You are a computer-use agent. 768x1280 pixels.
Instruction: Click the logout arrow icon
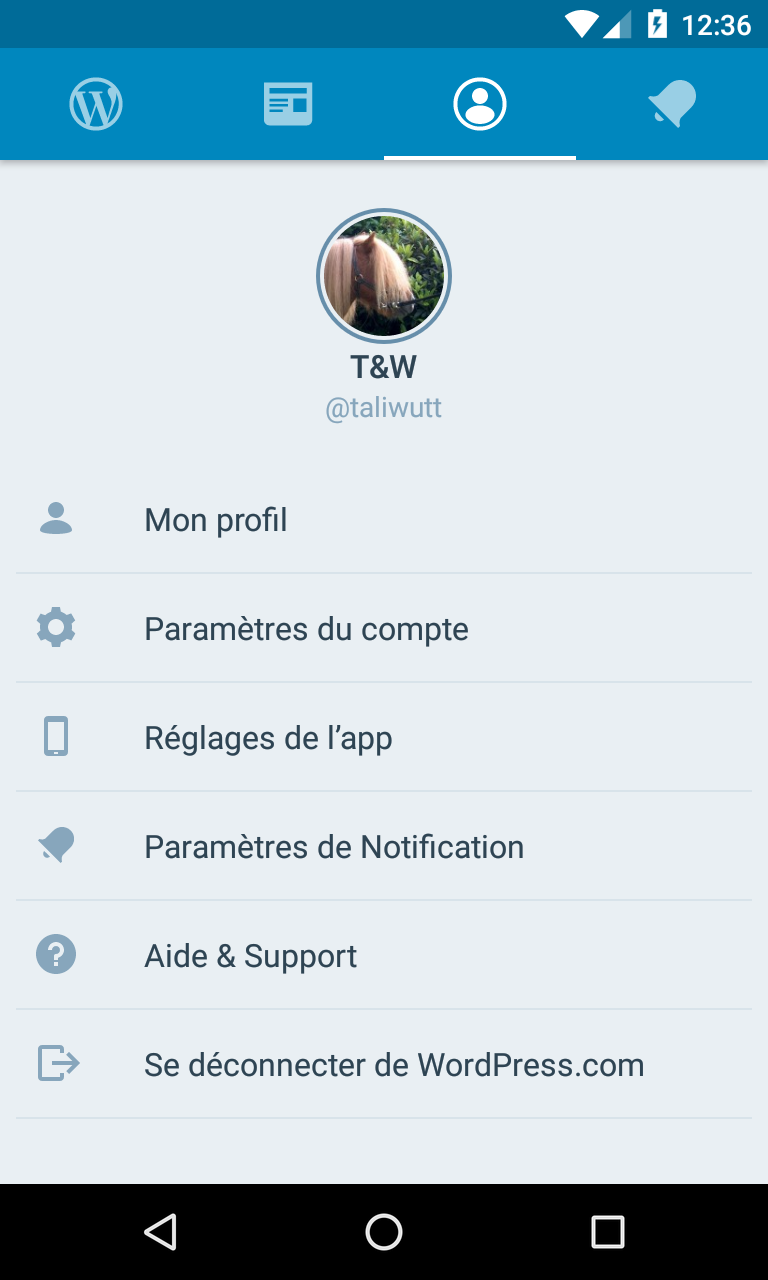[56, 1063]
